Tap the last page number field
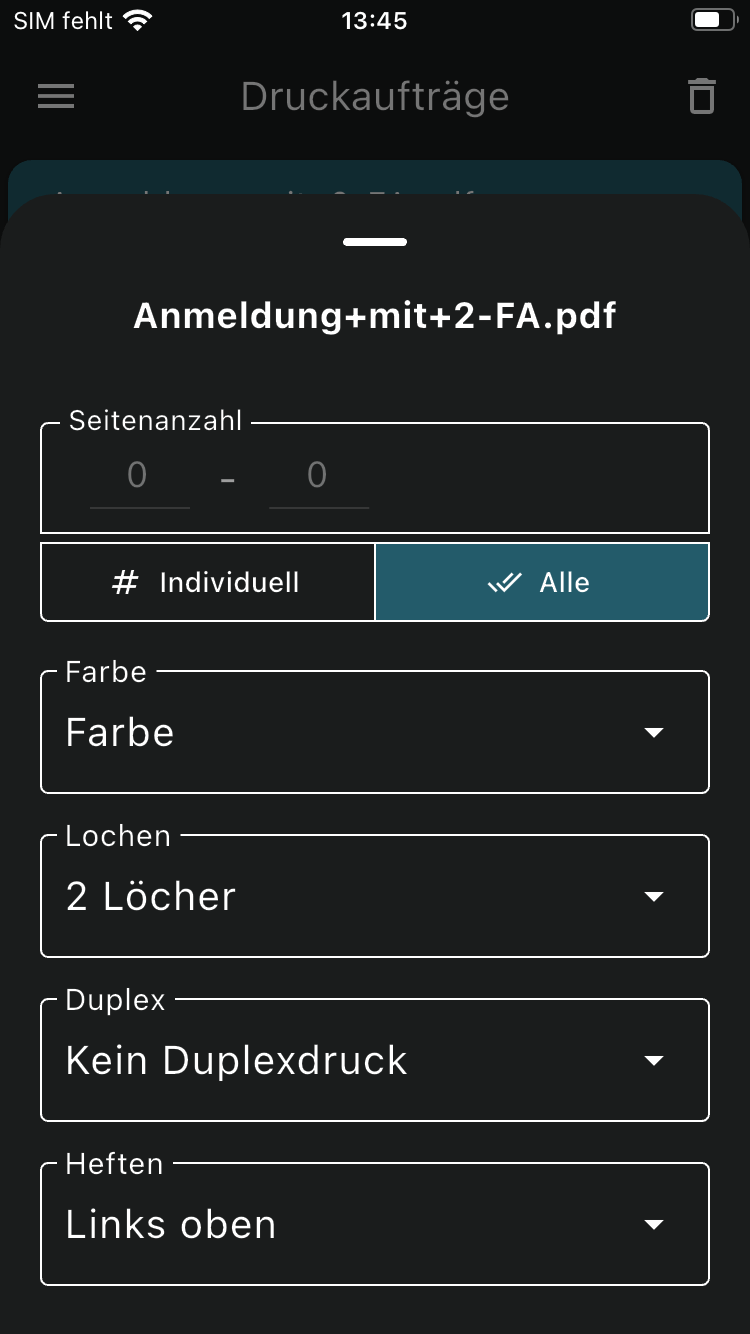Image resolution: width=750 pixels, height=1334 pixels. [x=318, y=476]
